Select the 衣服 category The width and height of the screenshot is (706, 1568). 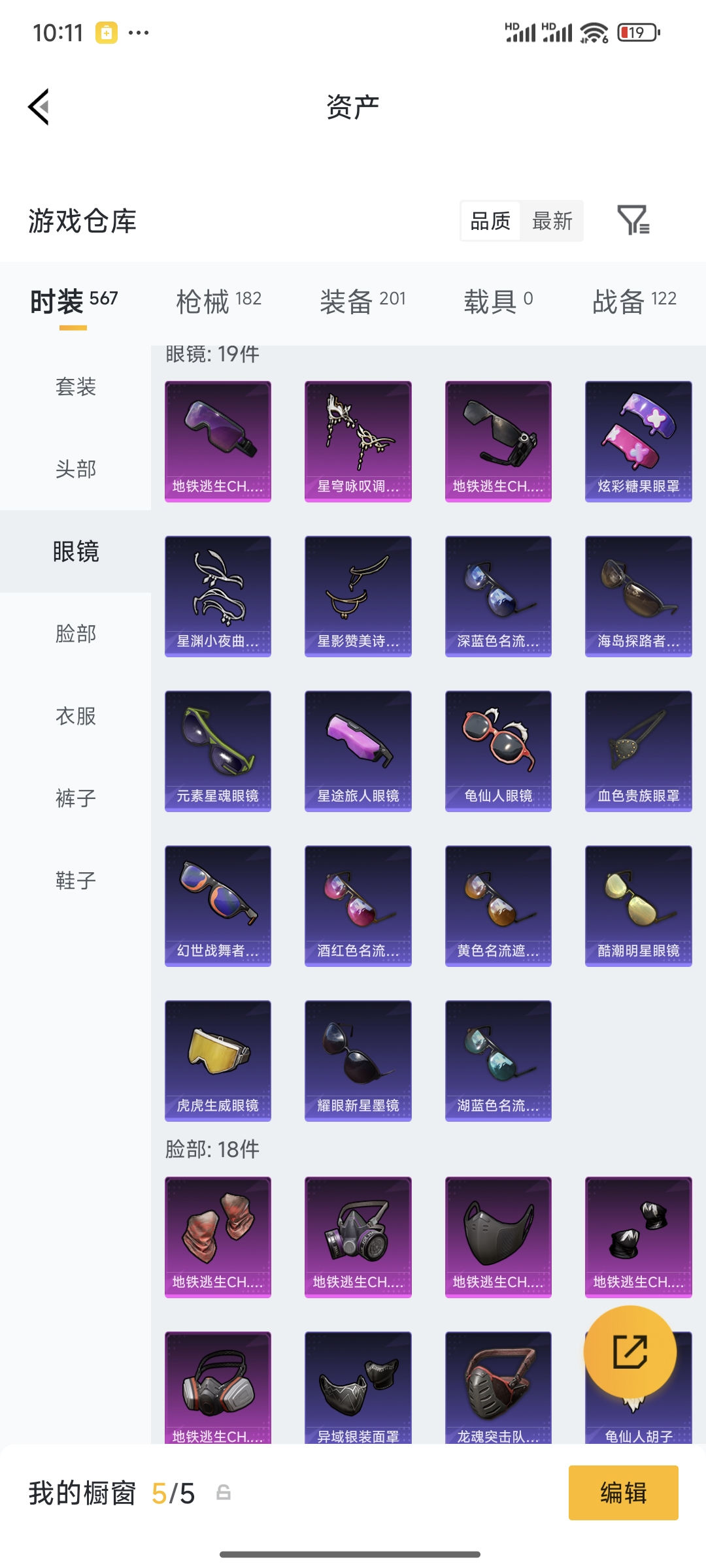tap(76, 716)
